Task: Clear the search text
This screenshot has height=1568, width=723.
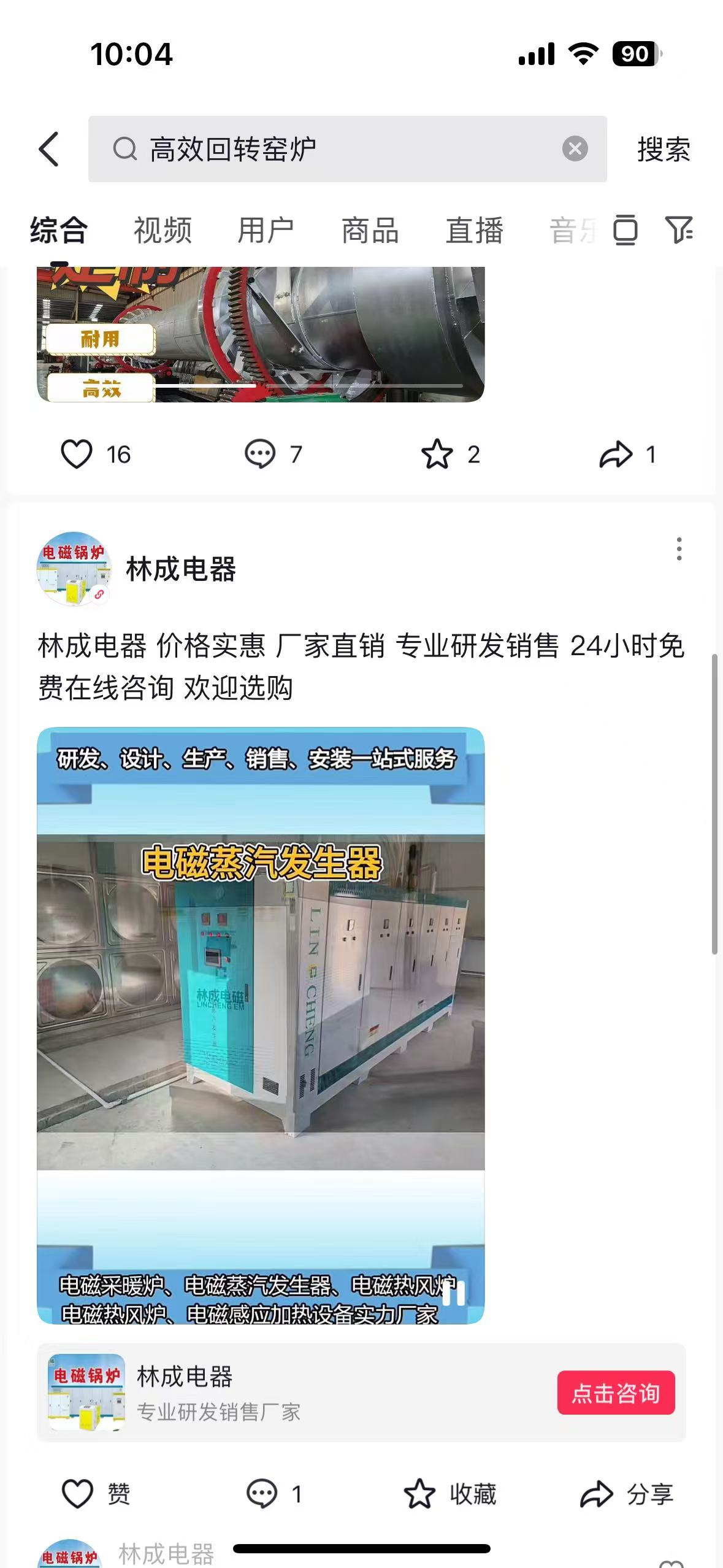Action: [x=575, y=149]
